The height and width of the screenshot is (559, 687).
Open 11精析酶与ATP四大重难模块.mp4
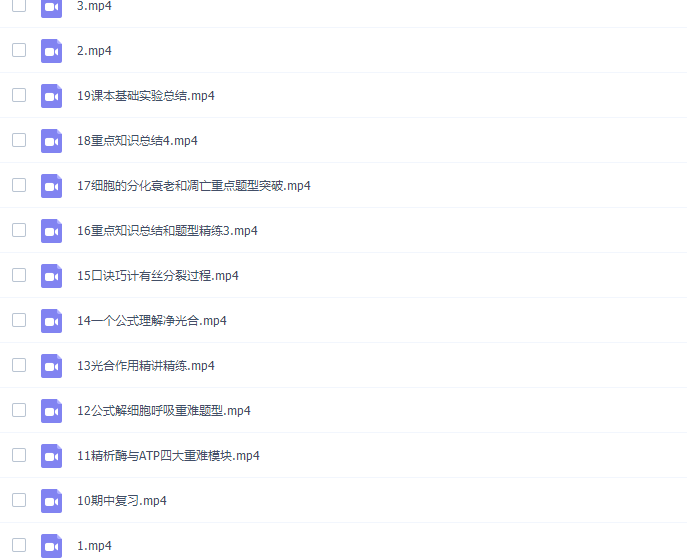tap(168, 456)
